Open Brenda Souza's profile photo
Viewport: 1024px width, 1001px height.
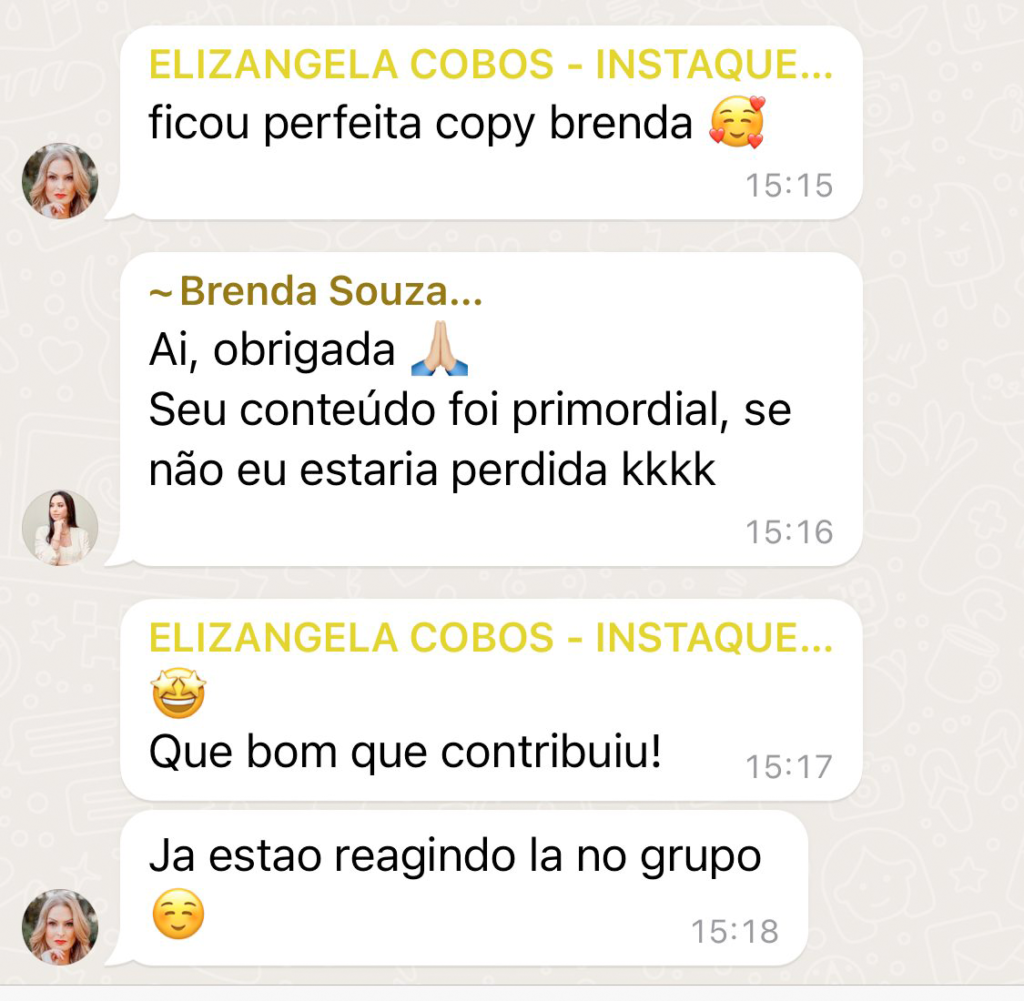(60, 528)
